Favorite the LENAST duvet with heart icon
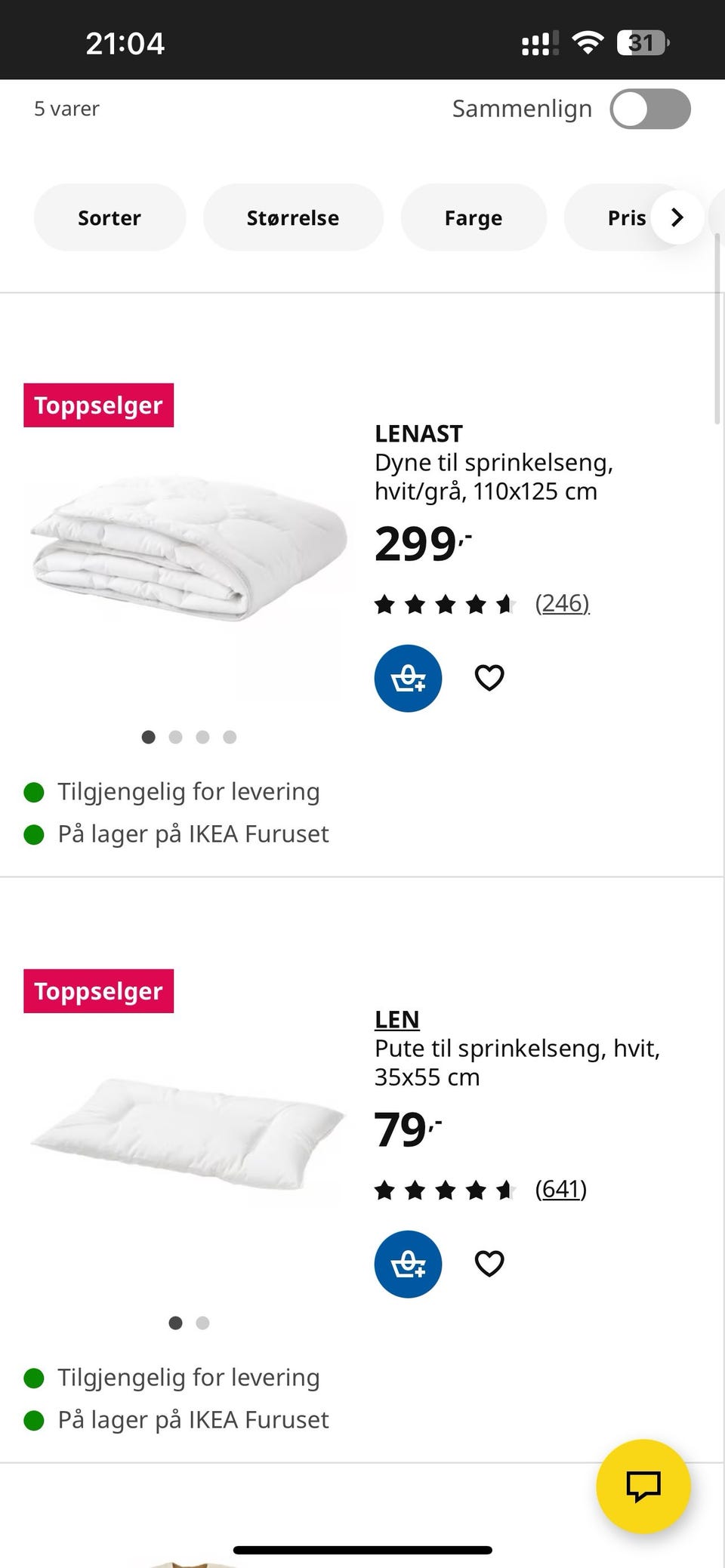 click(489, 677)
